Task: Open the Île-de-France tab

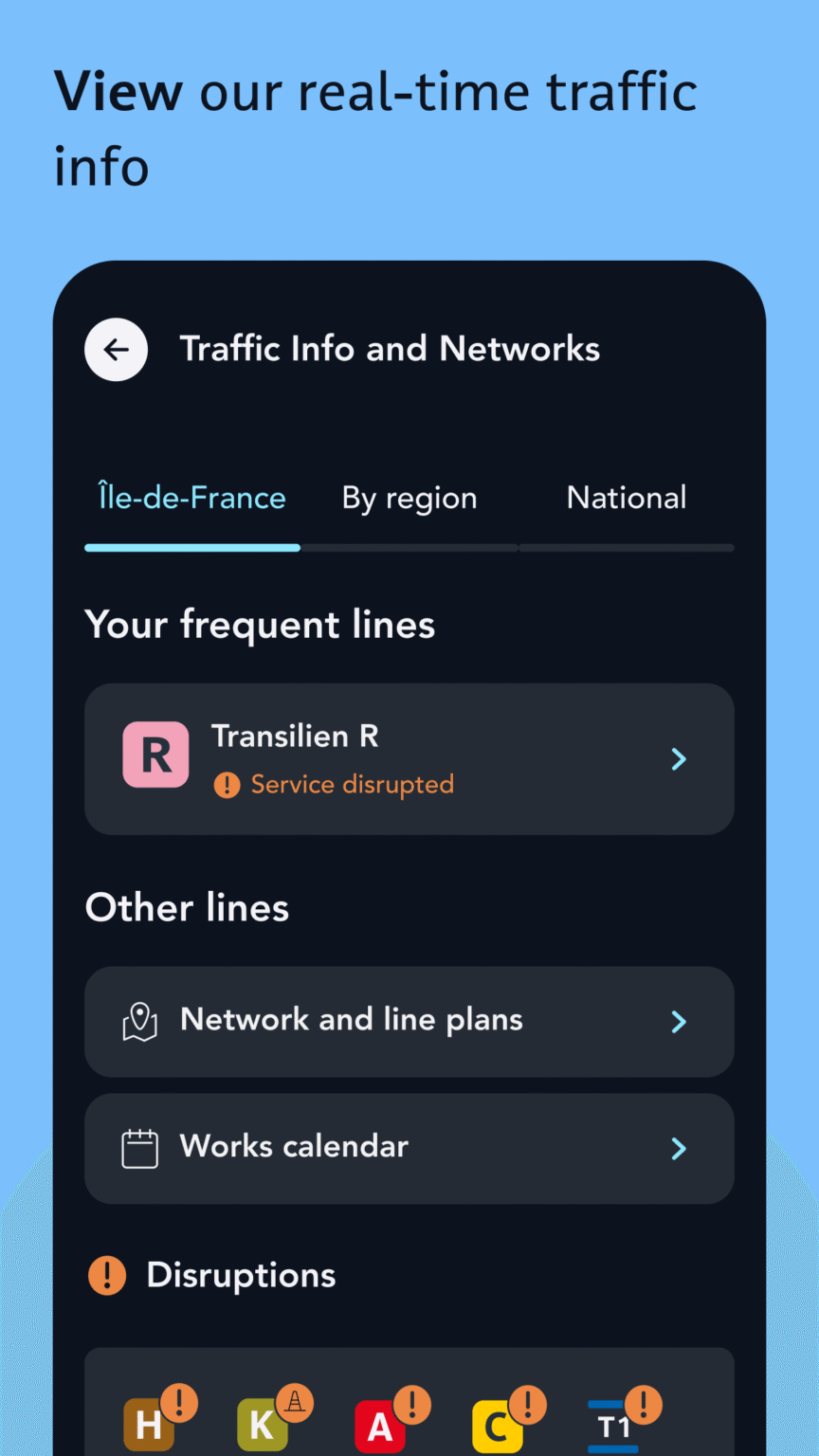Action: 192,498
